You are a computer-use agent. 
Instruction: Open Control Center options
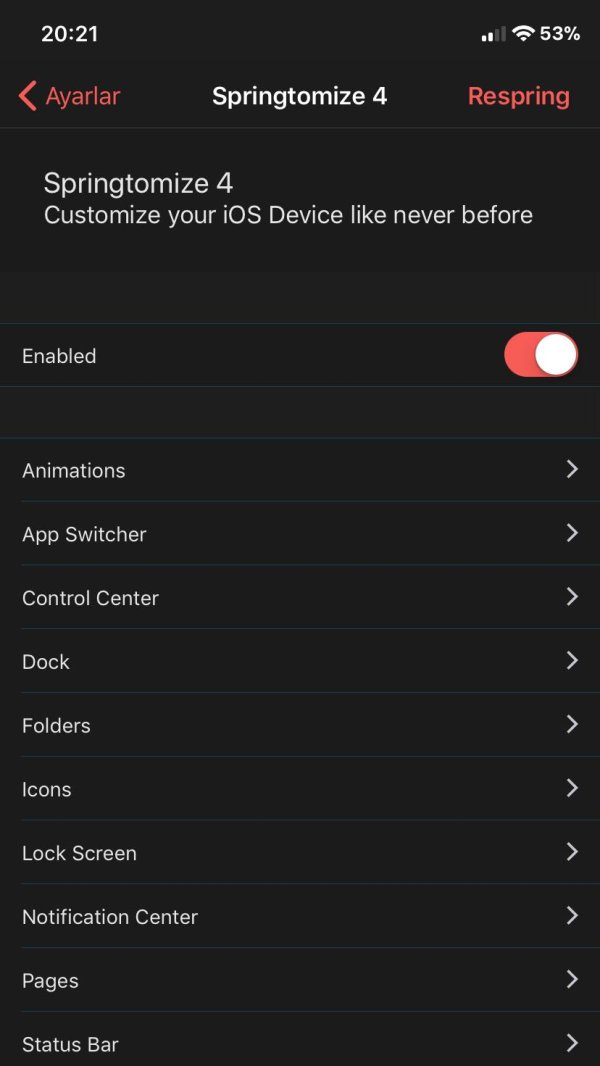point(300,598)
